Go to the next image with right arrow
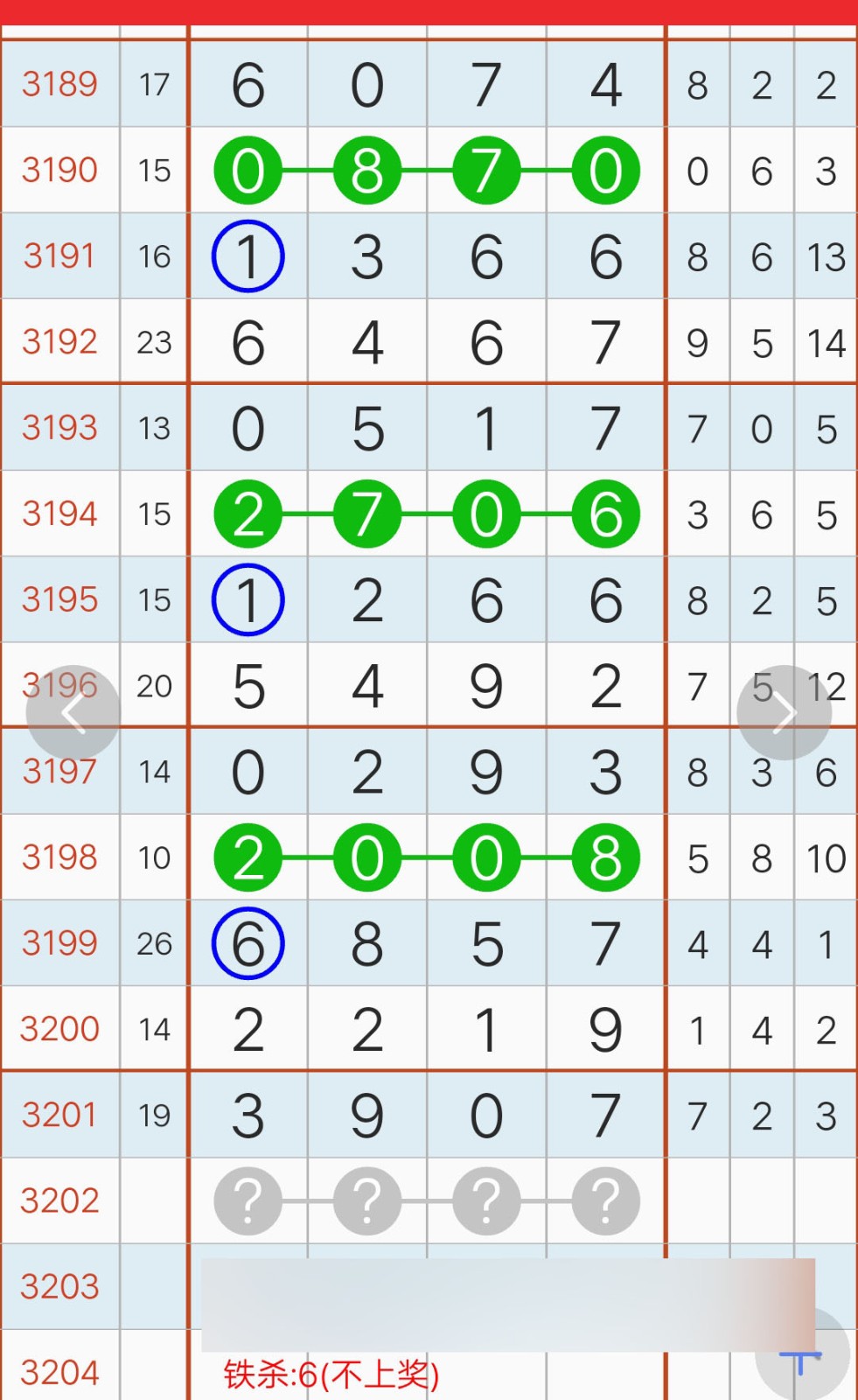The height and width of the screenshot is (1400, 858). pyautogui.click(x=785, y=712)
